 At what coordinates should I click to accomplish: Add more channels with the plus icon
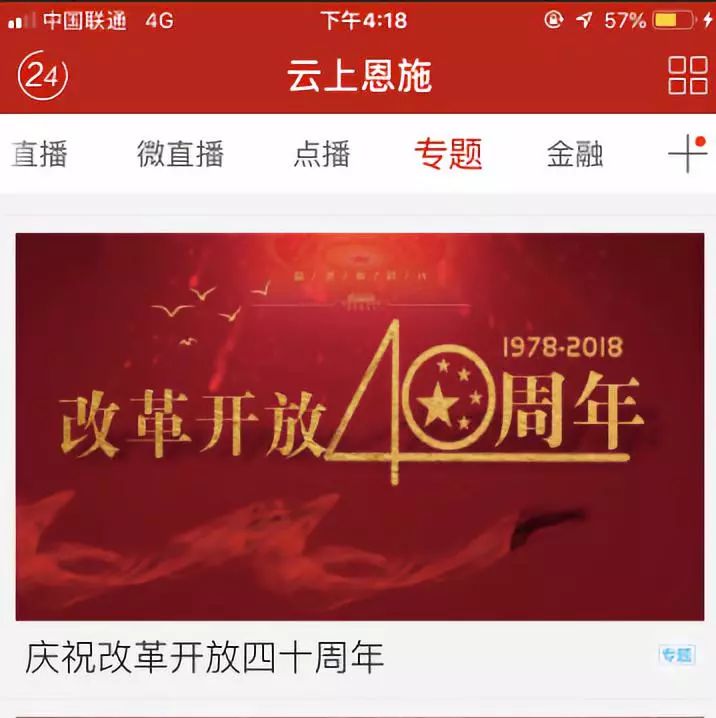tap(685, 154)
